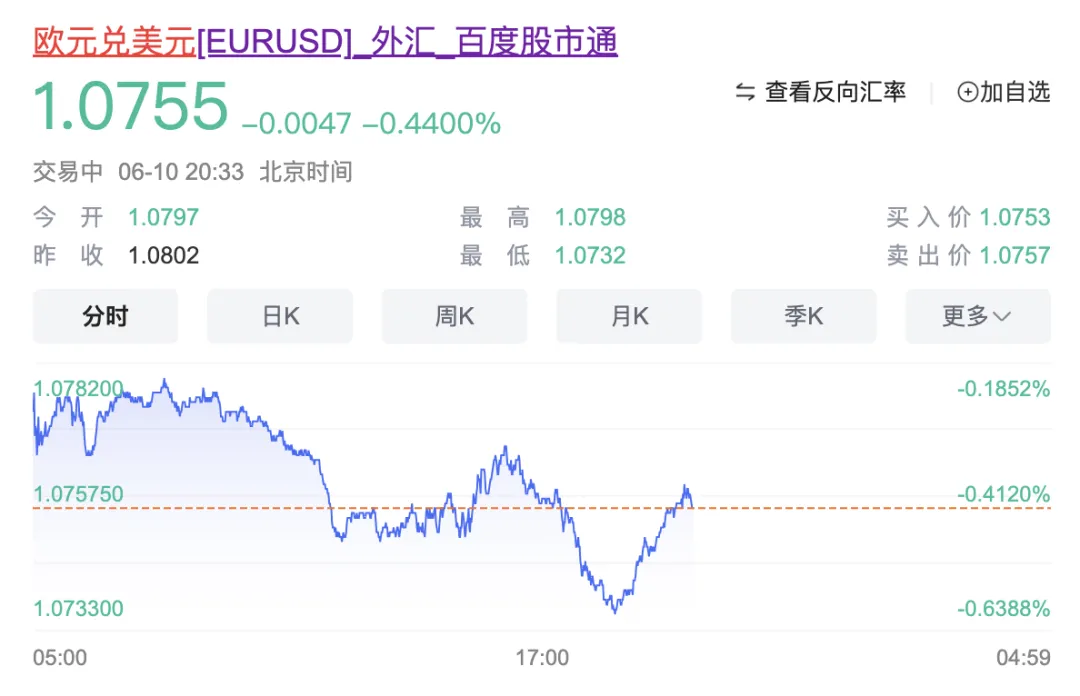Switch to the 季K chart tab
Viewport: 1080px width, 696px height.
pos(803,317)
